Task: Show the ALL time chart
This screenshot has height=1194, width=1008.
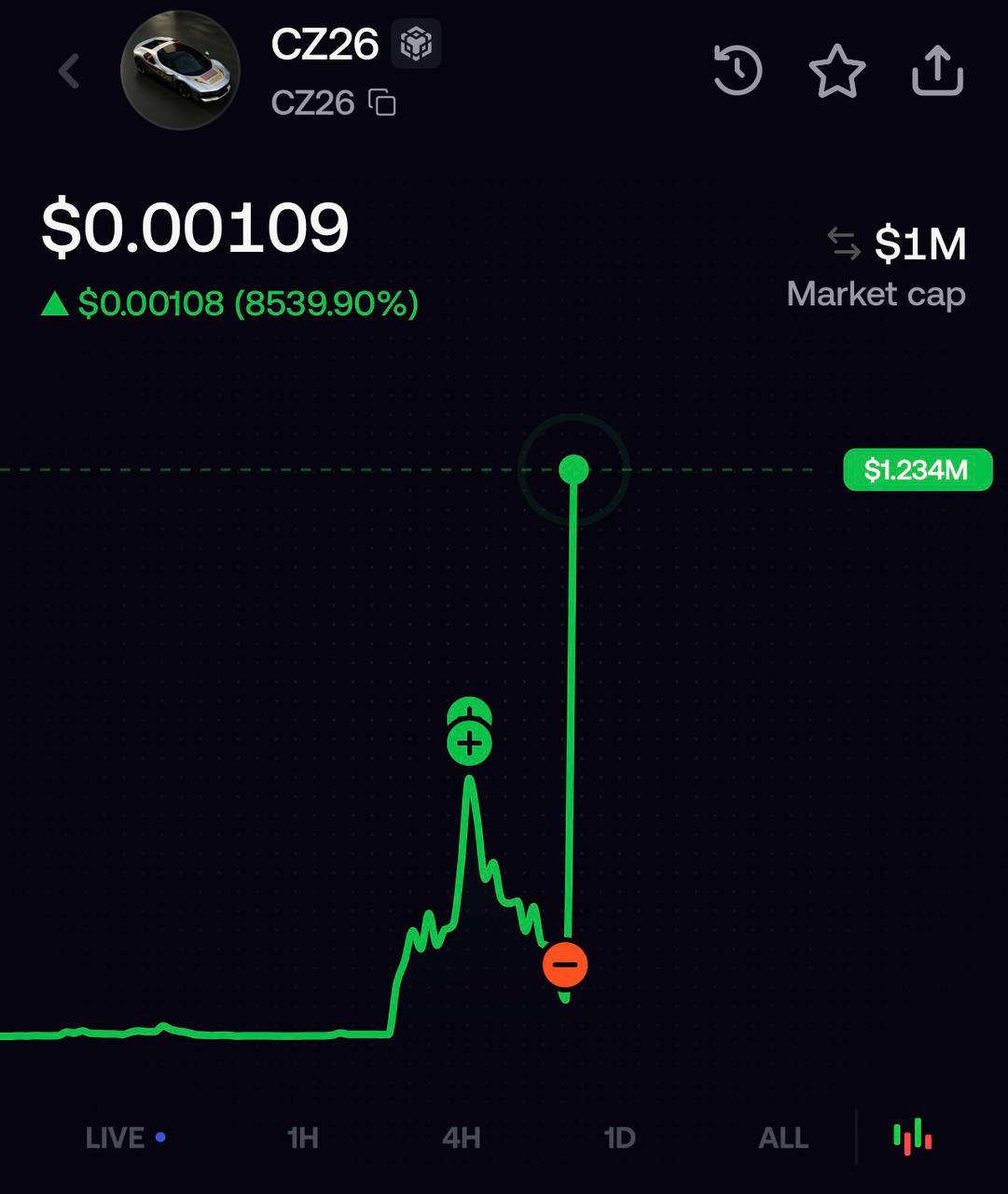Action: coord(783,1138)
